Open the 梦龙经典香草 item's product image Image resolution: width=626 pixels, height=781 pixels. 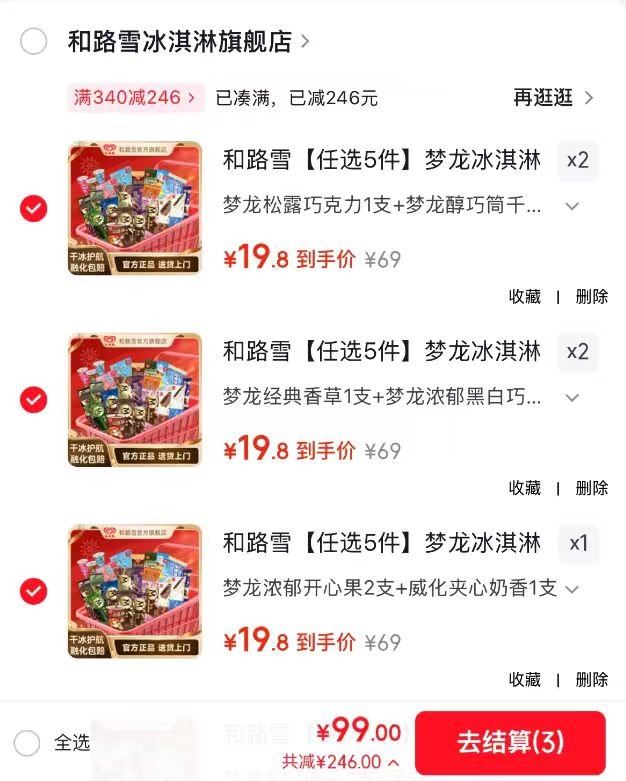click(x=135, y=400)
